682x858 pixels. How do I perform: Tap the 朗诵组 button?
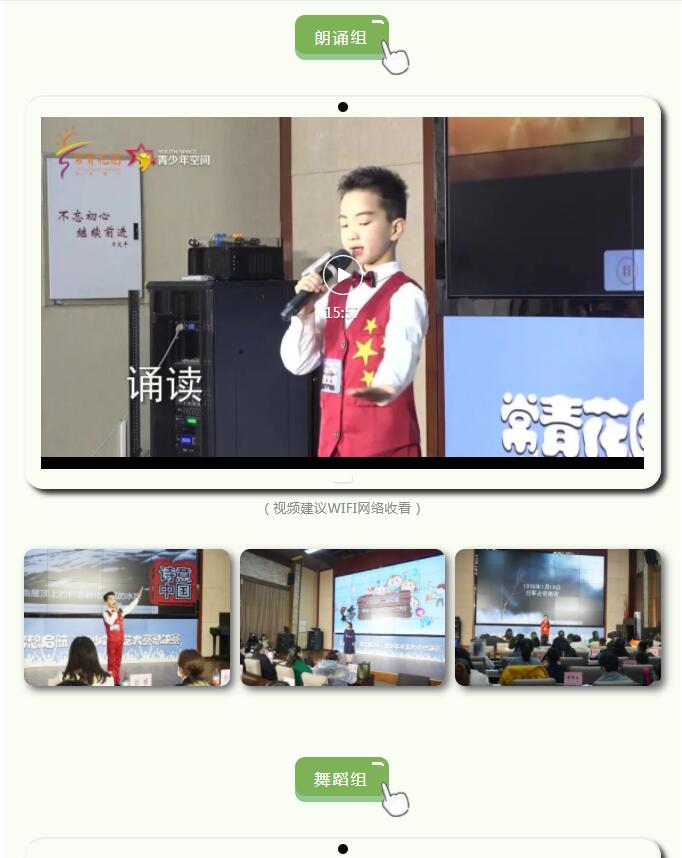click(x=341, y=38)
